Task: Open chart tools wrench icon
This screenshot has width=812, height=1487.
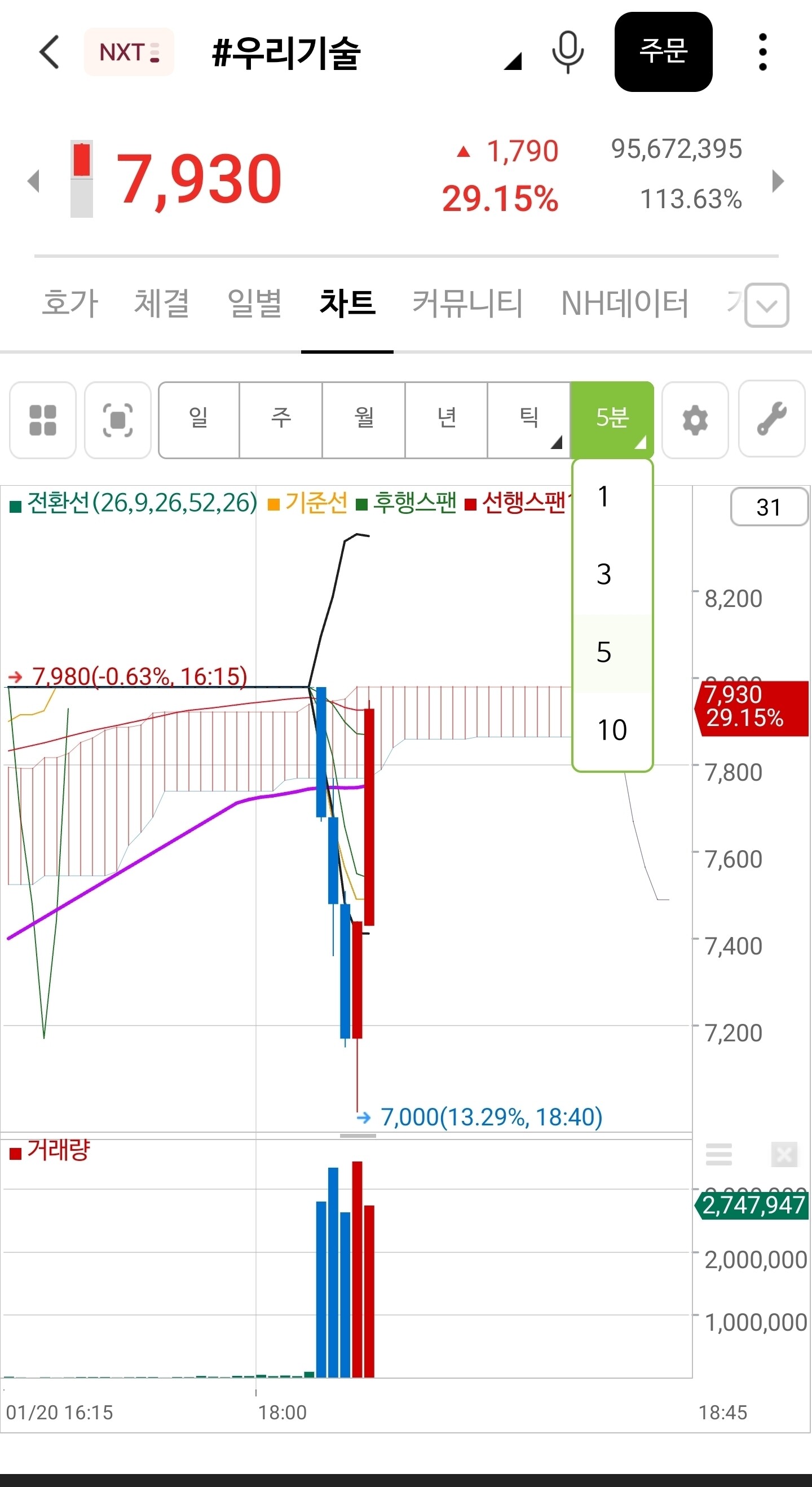Action: [771, 420]
